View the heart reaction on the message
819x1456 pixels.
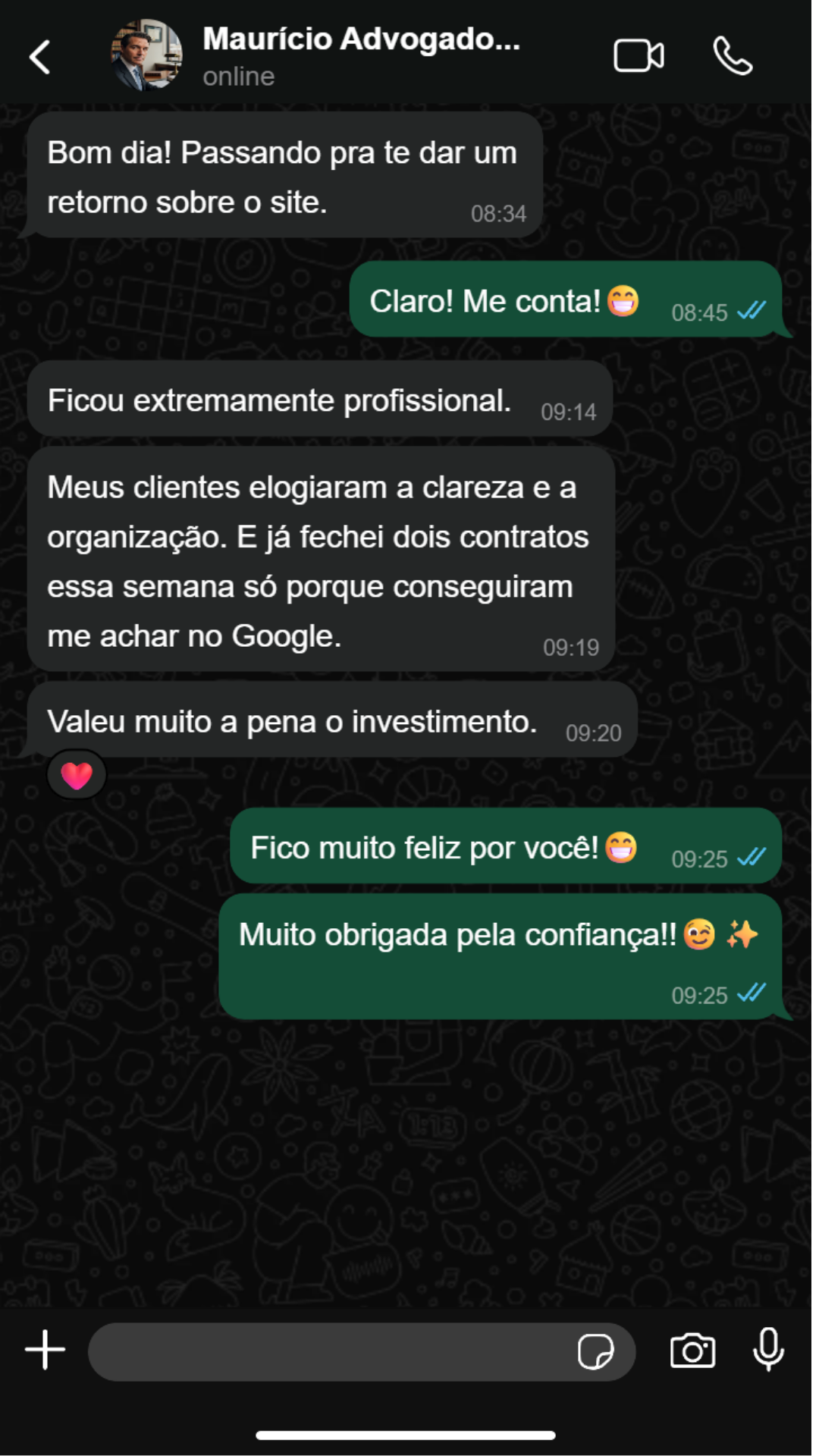point(77,775)
